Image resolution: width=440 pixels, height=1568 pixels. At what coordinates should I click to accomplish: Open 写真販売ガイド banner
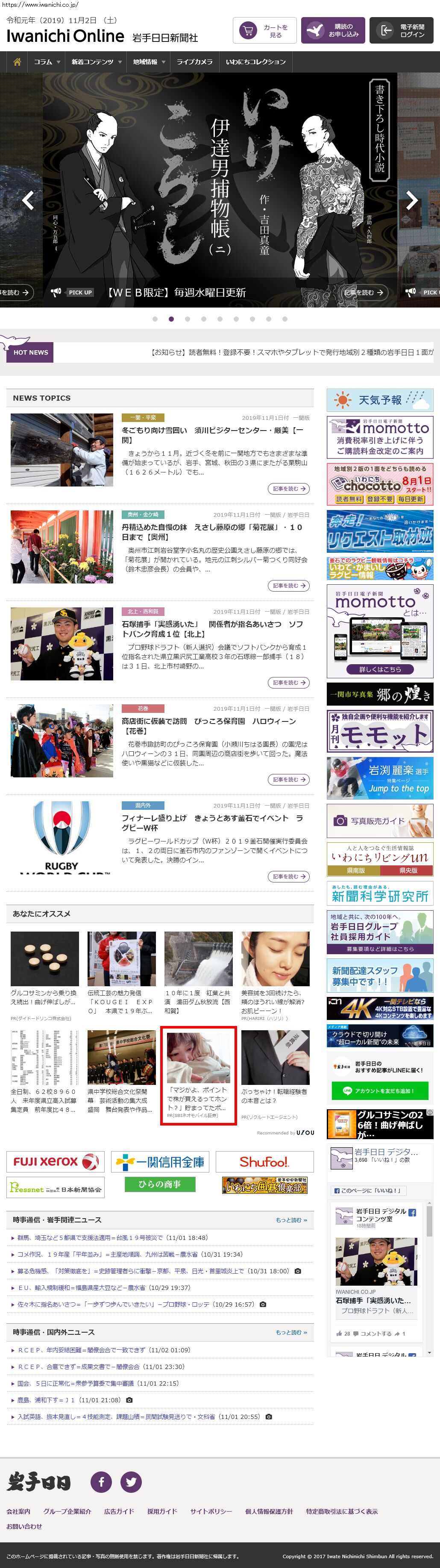(x=380, y=821)
